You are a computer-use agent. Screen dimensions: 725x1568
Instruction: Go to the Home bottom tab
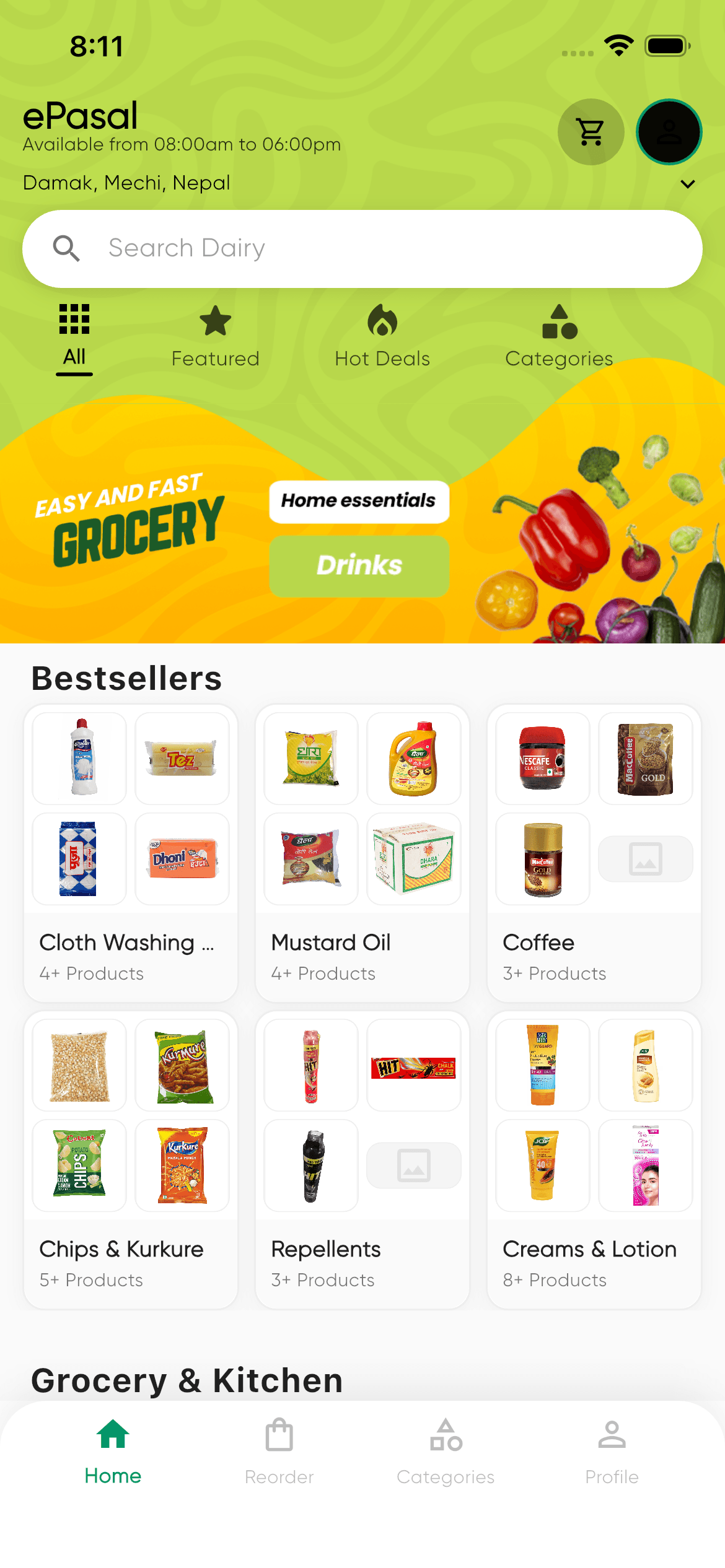point(113,1452)
